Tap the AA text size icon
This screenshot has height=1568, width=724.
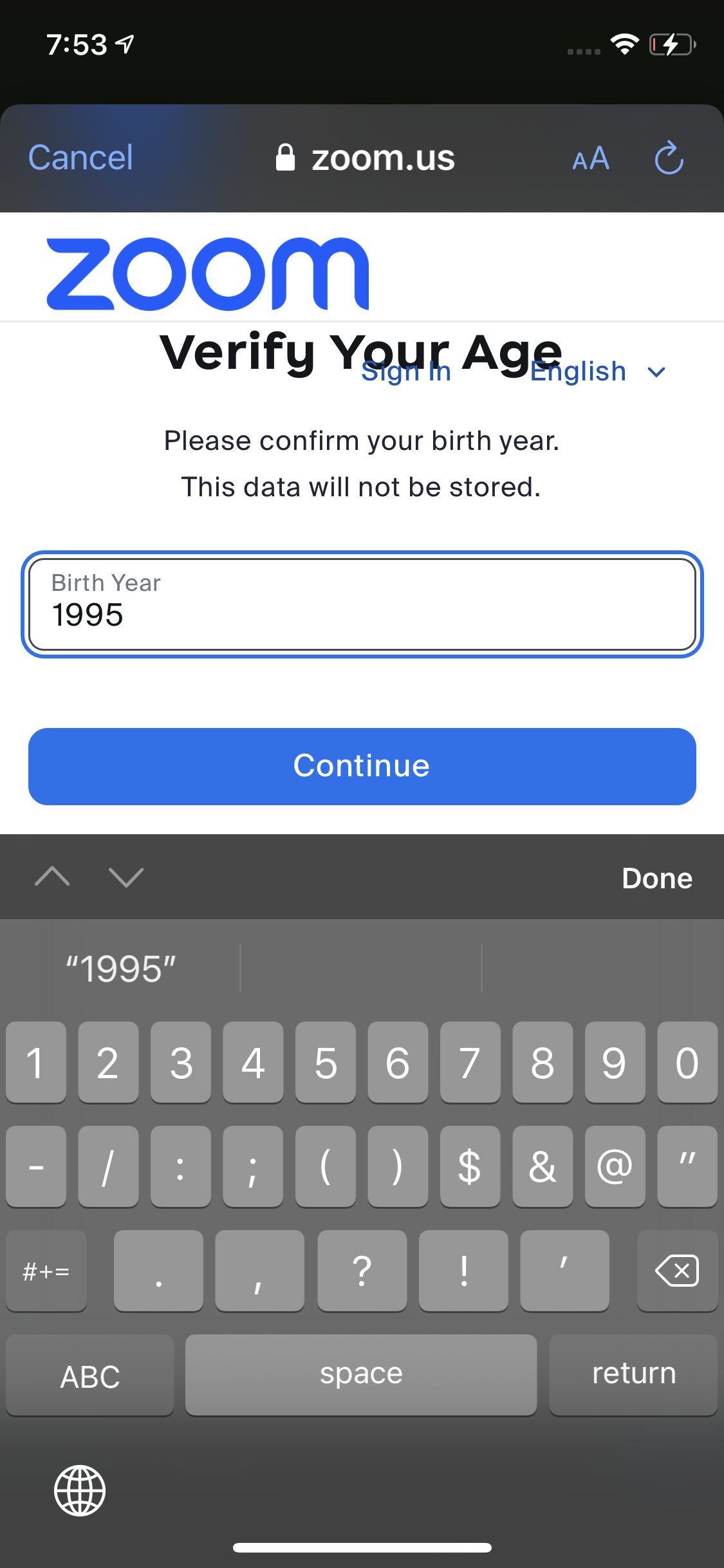[589, 158]
